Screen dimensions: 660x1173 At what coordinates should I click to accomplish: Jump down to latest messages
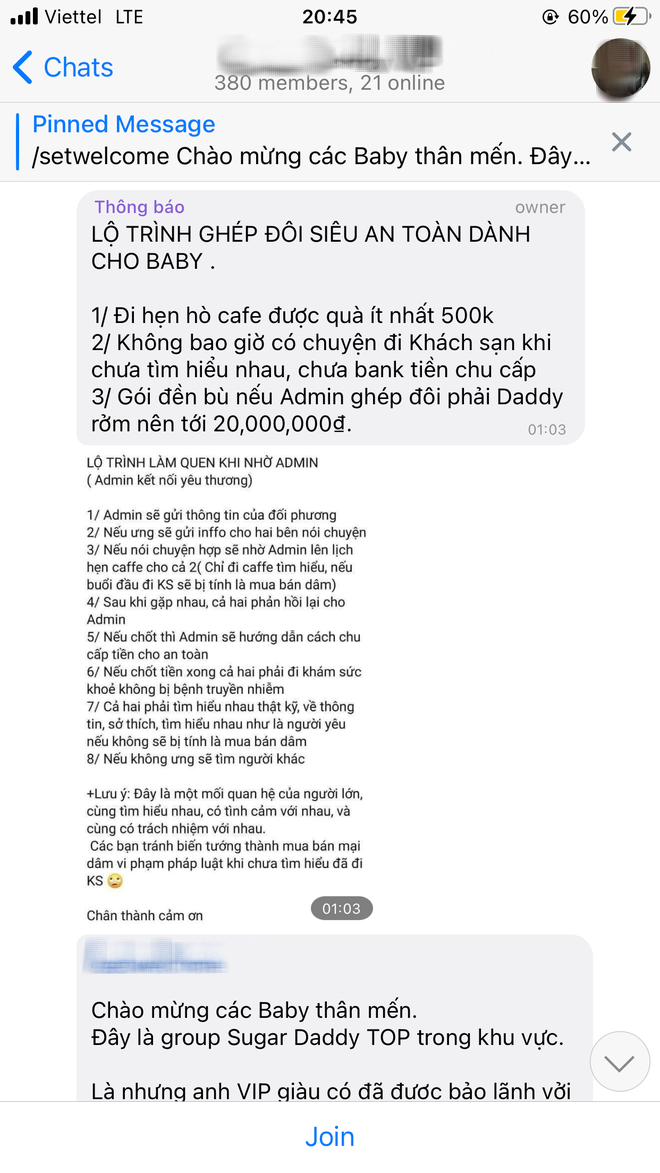point(619,1061)
